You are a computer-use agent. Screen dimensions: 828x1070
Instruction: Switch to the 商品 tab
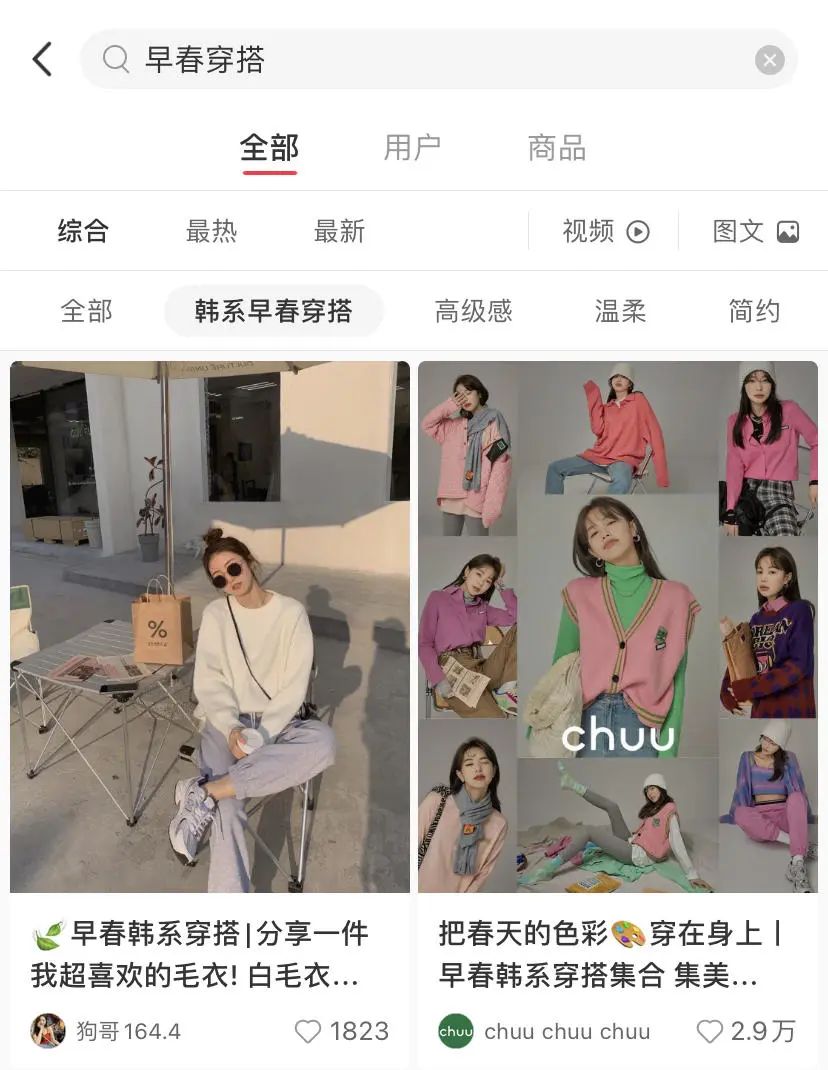point(556,148)
